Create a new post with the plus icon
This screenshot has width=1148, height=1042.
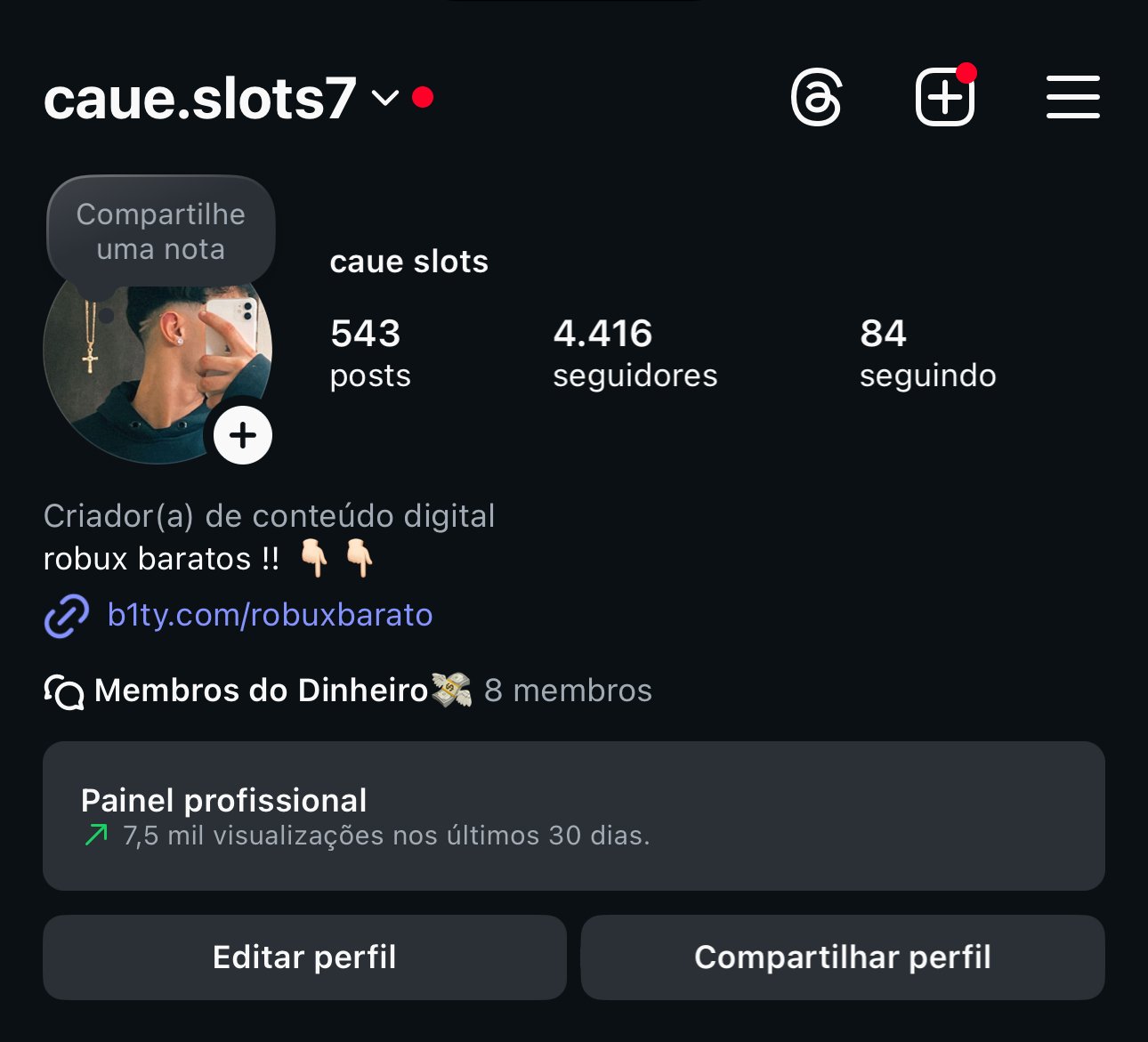click(x=944, y=98)
